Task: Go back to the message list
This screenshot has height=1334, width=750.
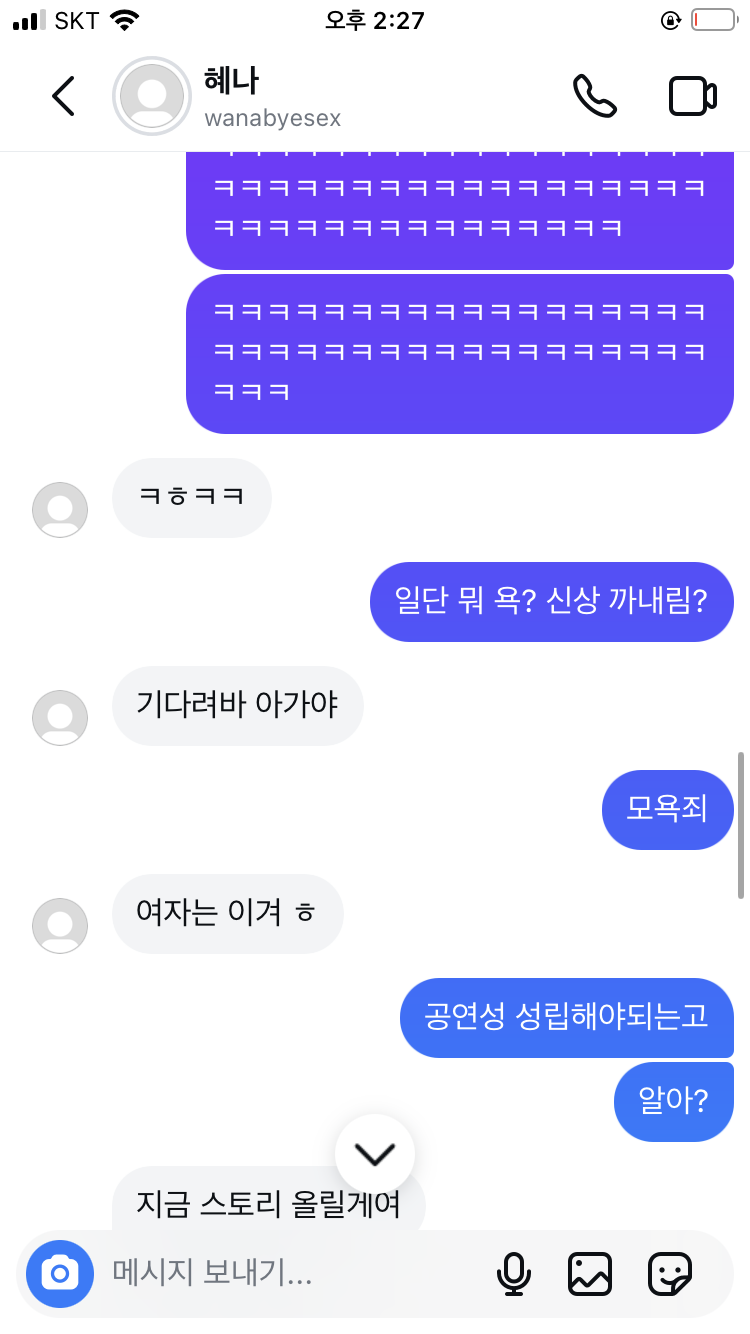Action: [x=63, y=96]
